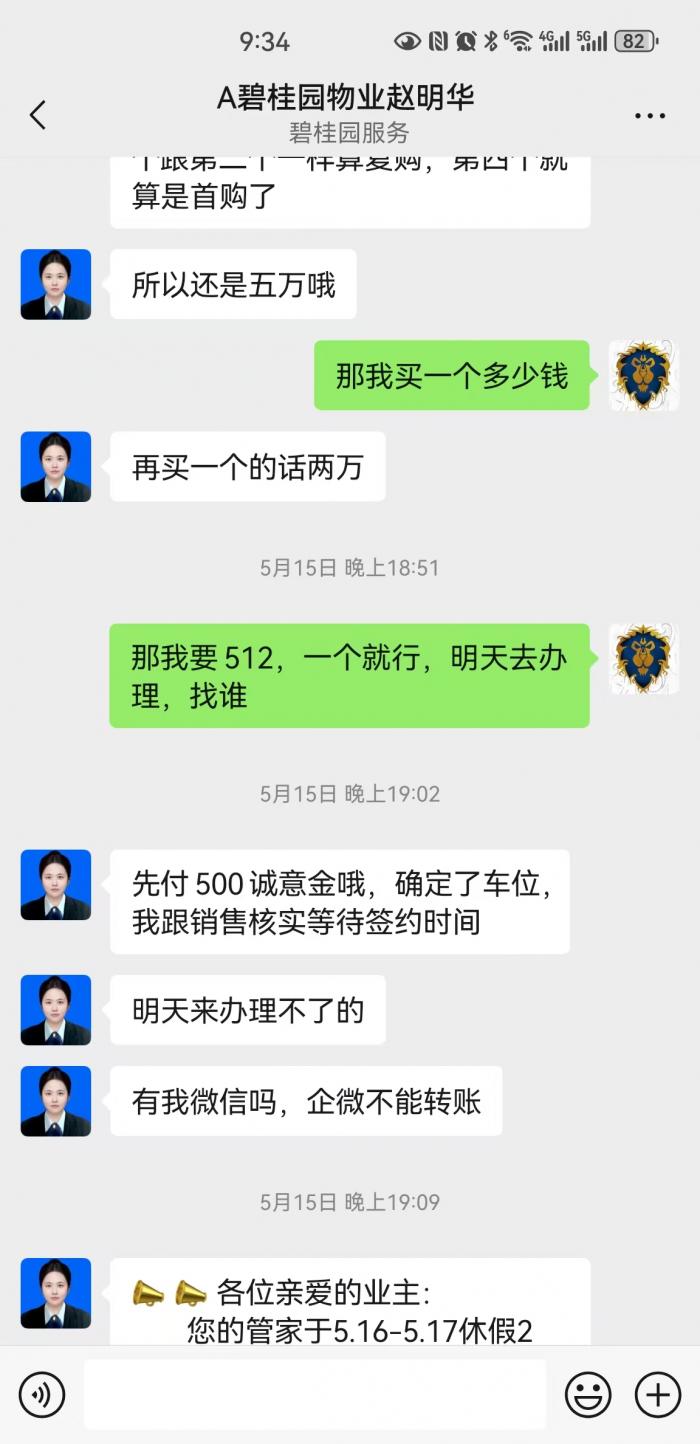This screenshot has width=700, height=1444.
Task: Switch to voice message input
Action: coord(42,1394)
